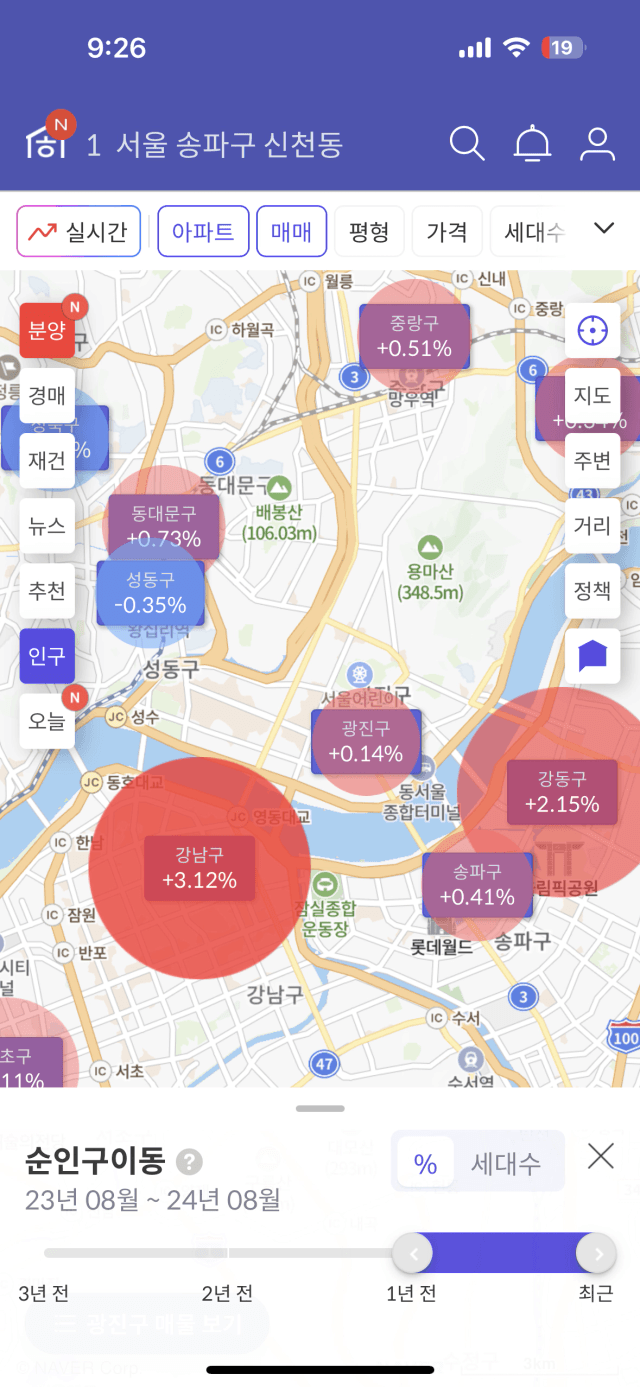The height and width of the screenshot is (1387, 640).
Task: Tap the help icon beside 순인구이동
Action: pyautogui.click(x=189, y=1163)
